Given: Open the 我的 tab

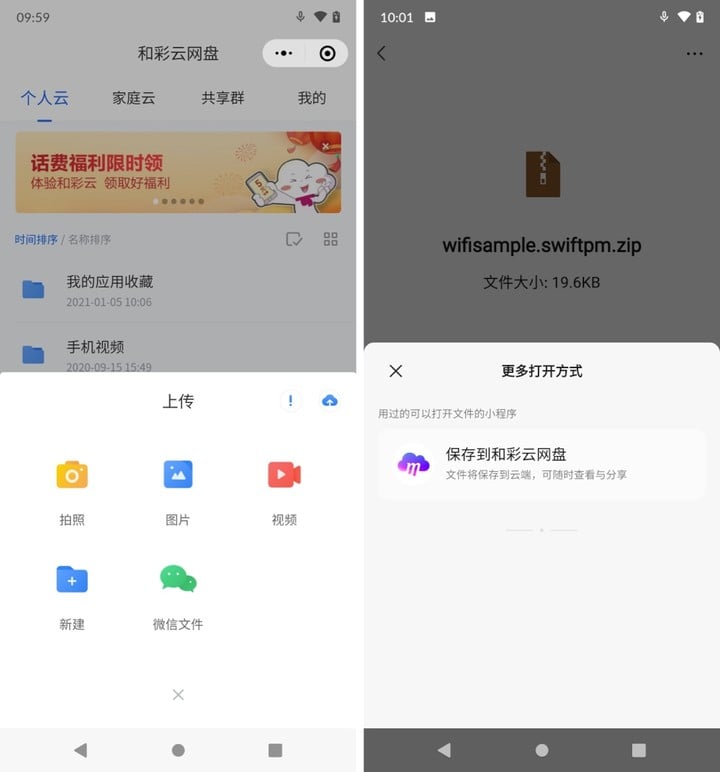Looking at the screenshot, I should [311, 98].
